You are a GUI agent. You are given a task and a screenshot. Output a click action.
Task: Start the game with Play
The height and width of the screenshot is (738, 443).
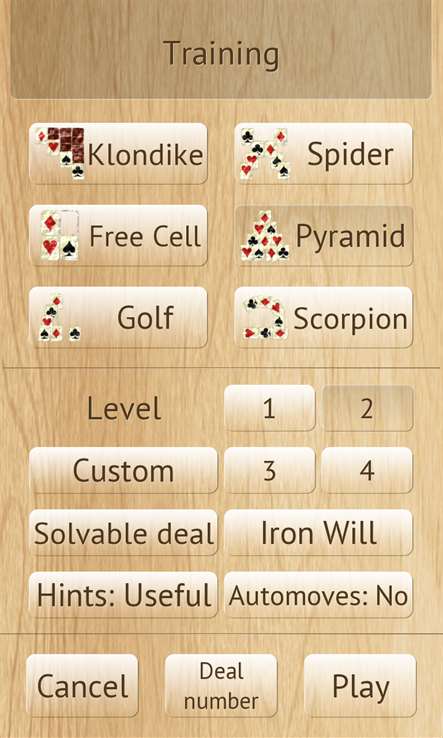click(360, 685)
